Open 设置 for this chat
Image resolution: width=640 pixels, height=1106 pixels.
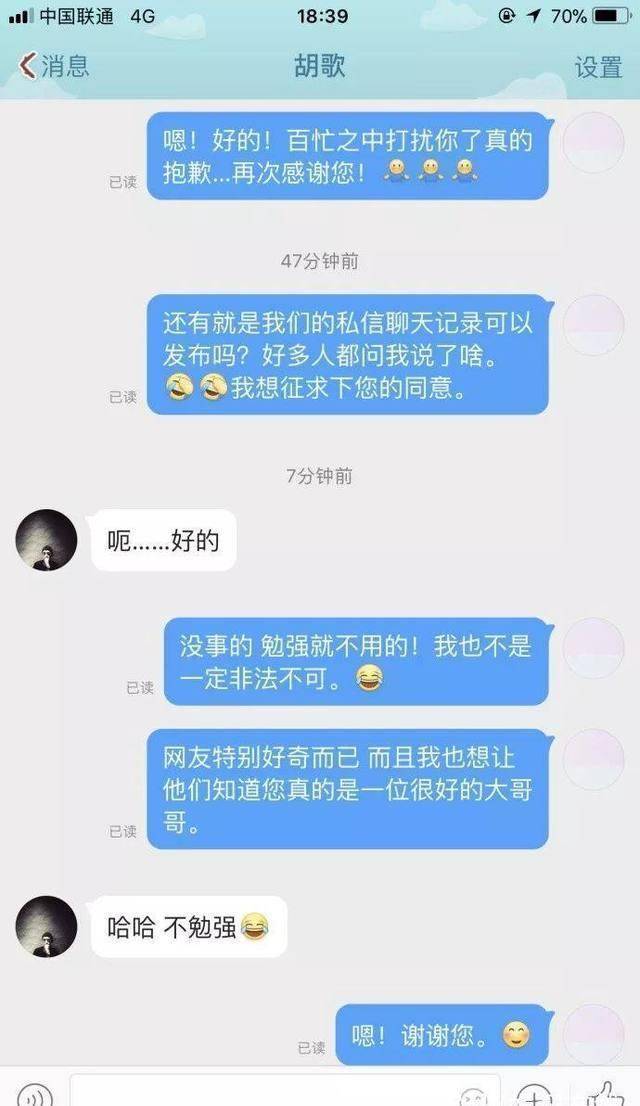[x=598, y=67]
